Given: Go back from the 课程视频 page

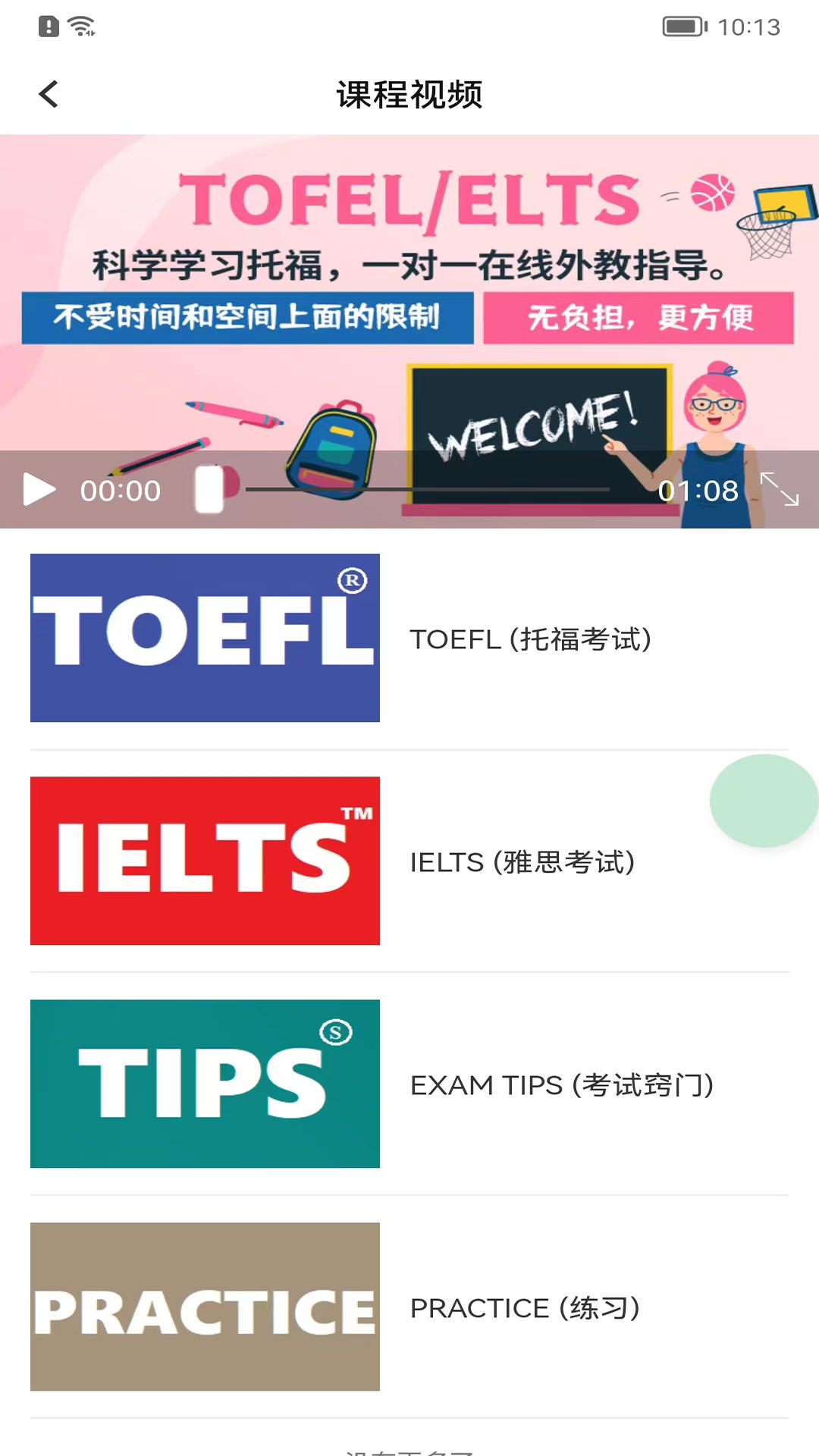Looking at the screenshot, I should click(49, 95).
